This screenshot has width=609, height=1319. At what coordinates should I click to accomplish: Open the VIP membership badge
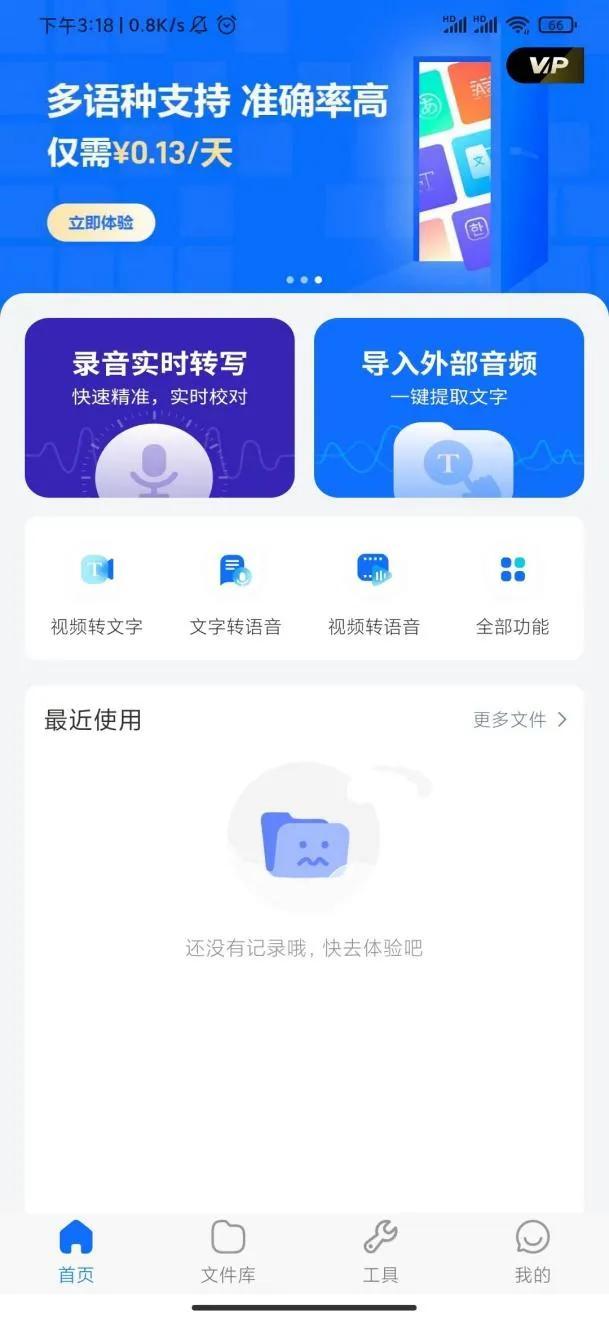point(545,66)
